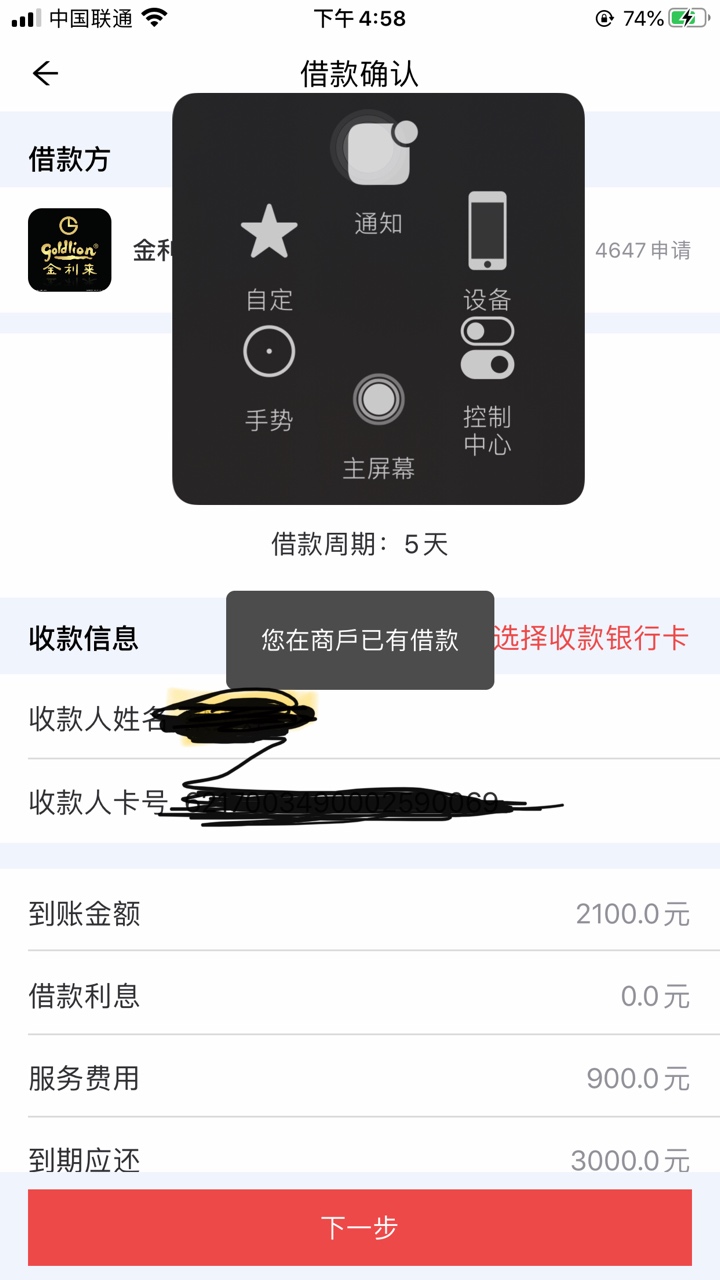Open 设备 options in AssistiveTouch
Viewport: 720px width, 1280px height.
[x=487, y=251]
